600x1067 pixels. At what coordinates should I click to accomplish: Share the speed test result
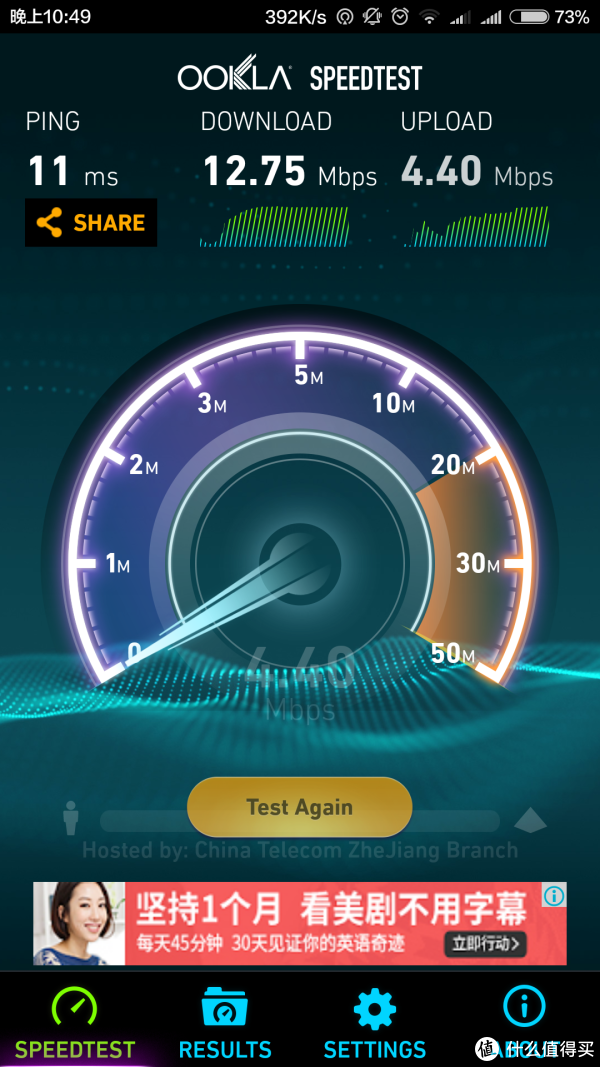point(91,223)
